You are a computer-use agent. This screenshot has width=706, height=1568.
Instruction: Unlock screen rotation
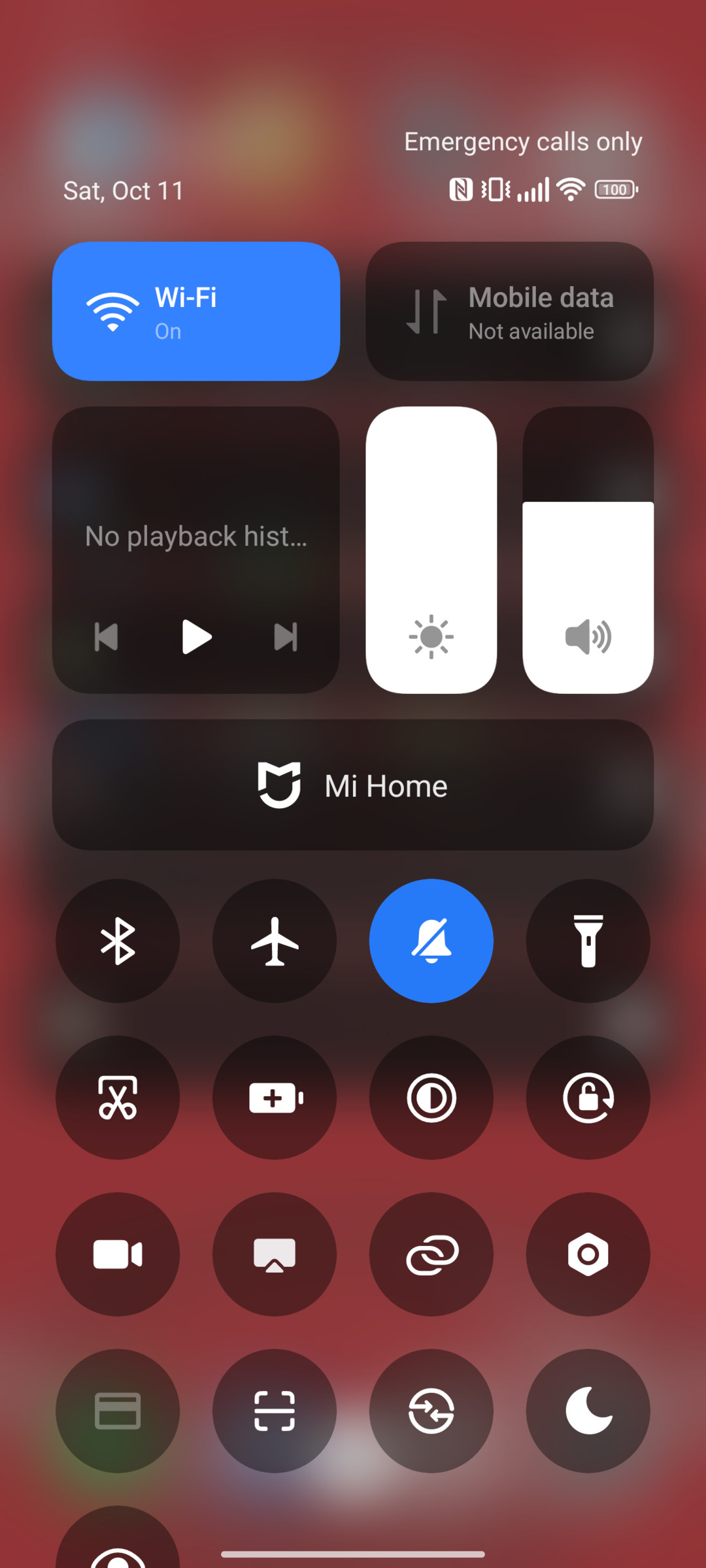[588, 1098]
